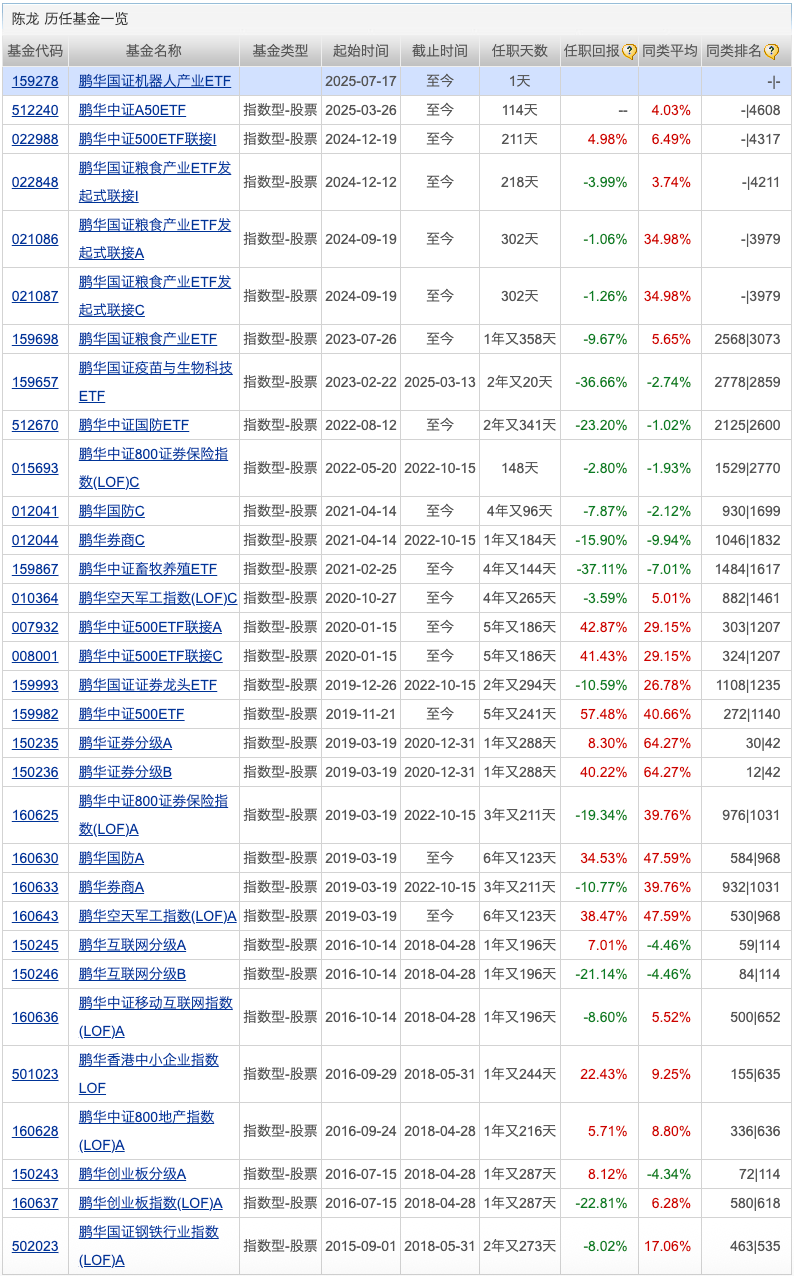The image size is (794, 1276).
Task: Open 鹏华中证500ETF fund name link
Action: coord(132,714)
